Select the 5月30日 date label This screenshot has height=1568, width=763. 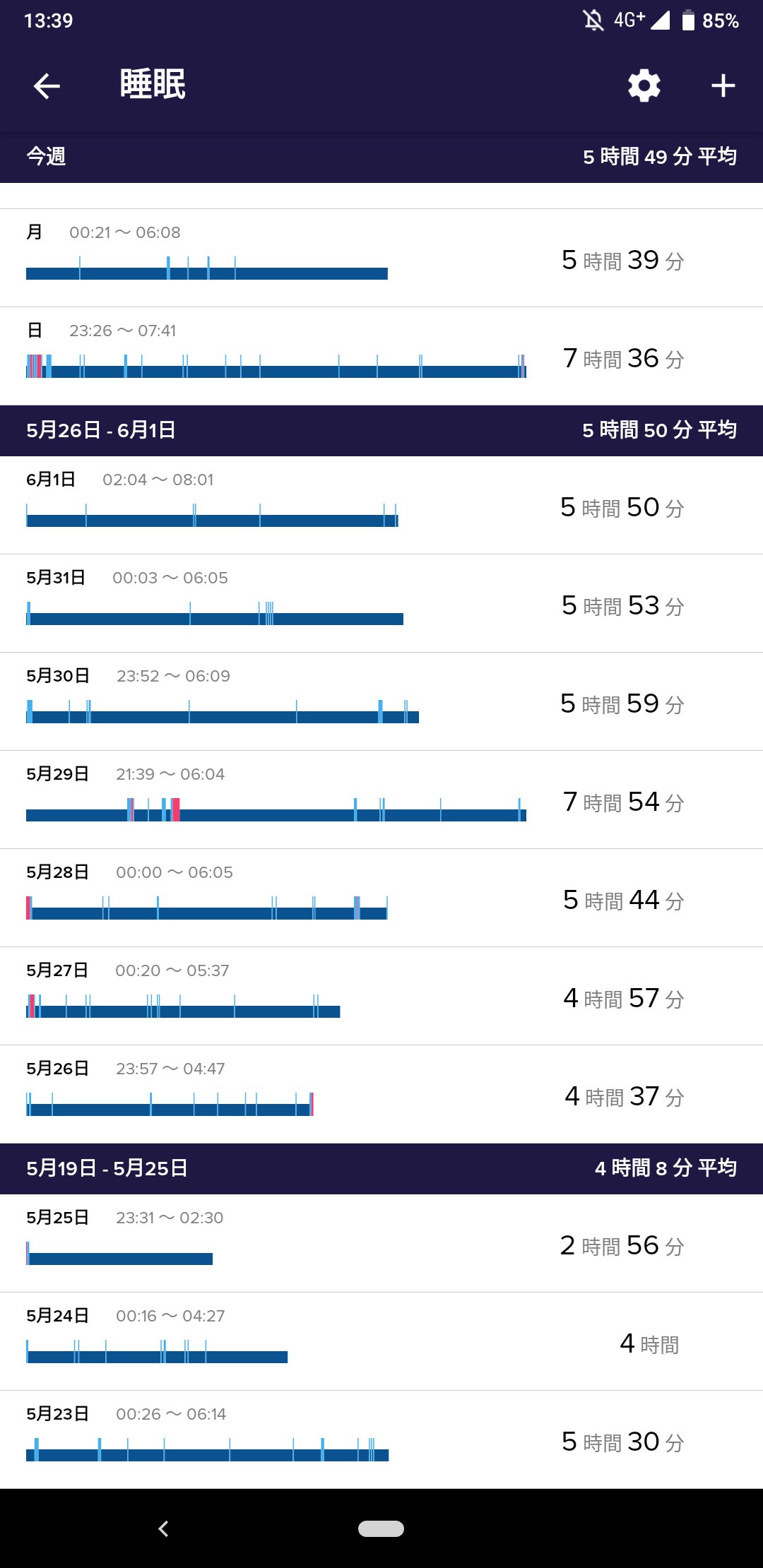tap(58, 675)
